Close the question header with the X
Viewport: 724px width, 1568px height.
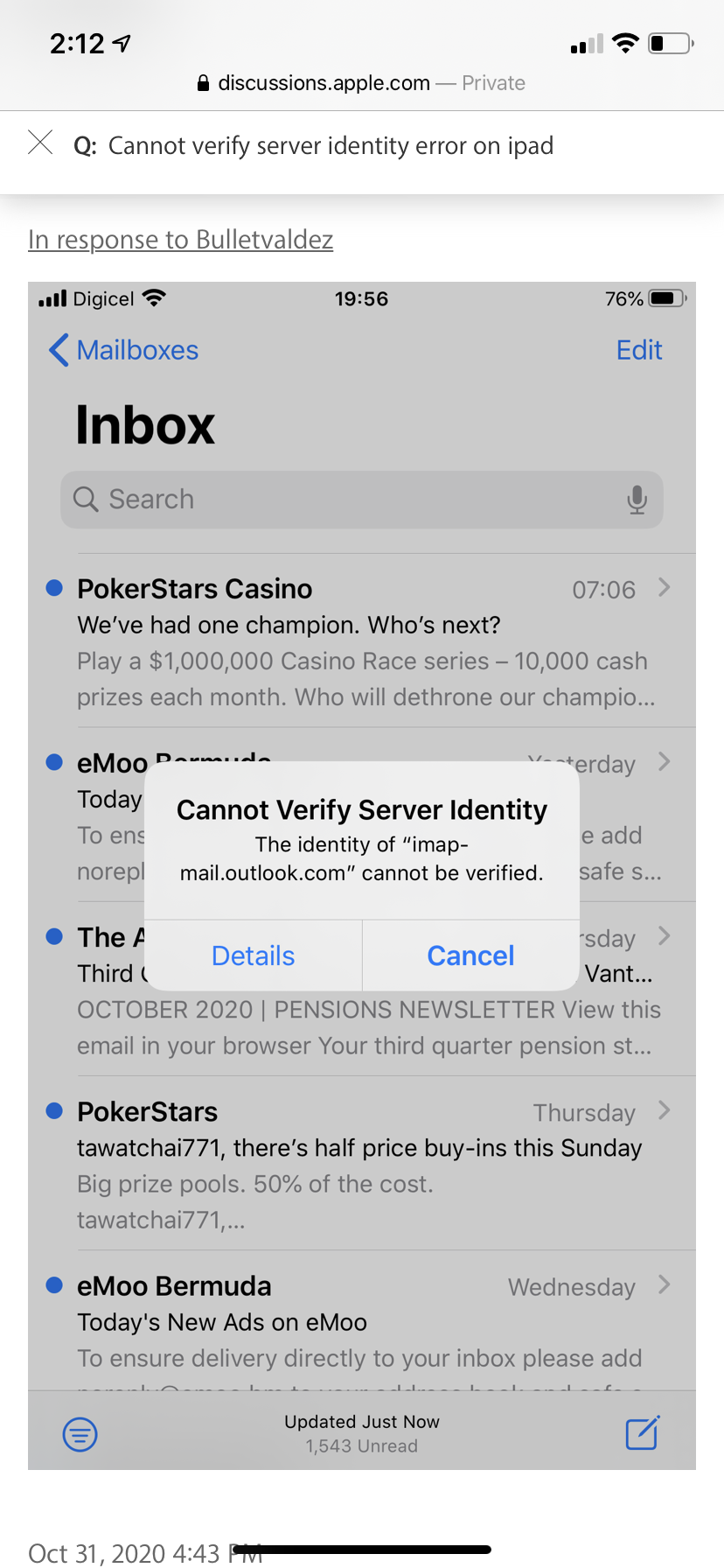click(40, 142)
